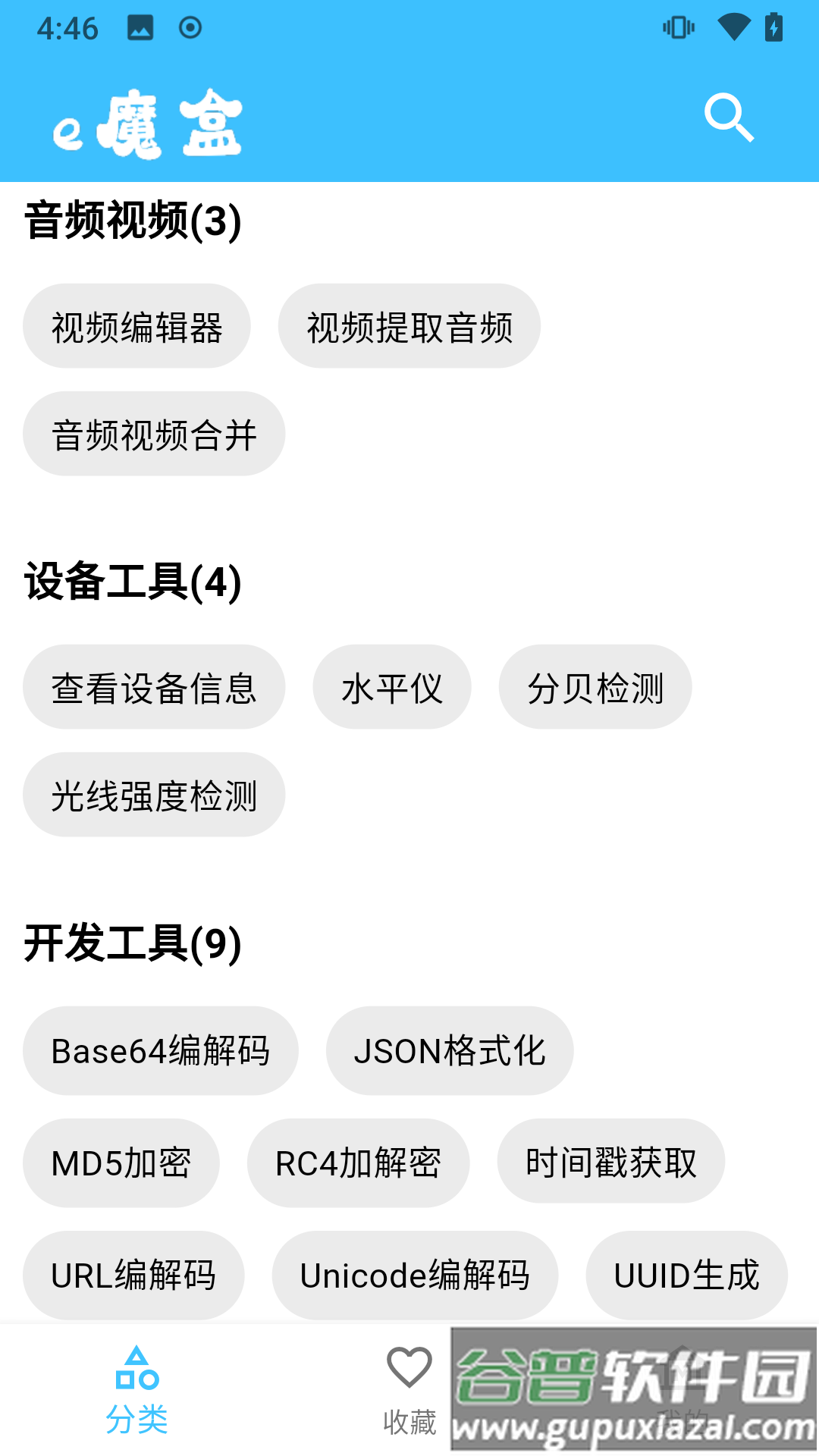Open 时间戳获取 tool

click(x=610, y=1162)
